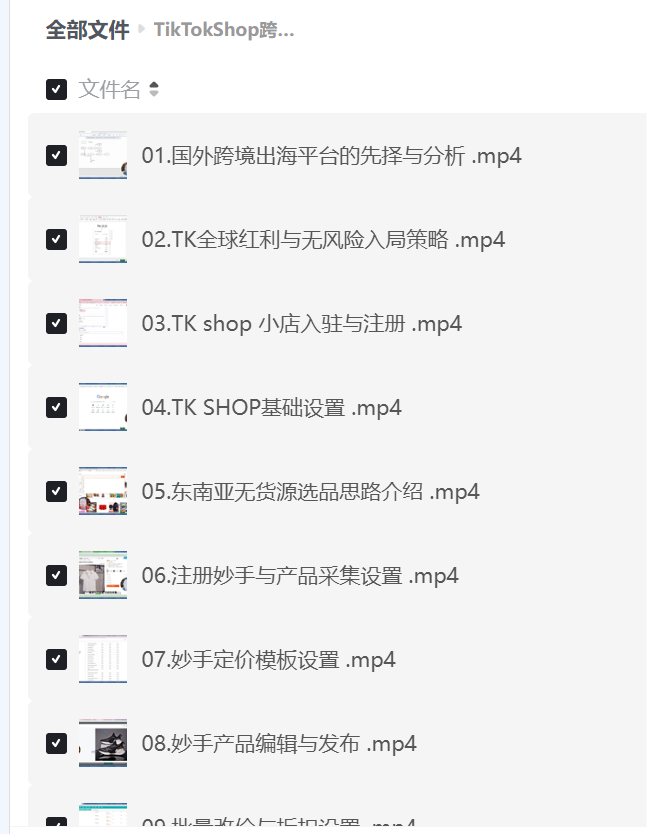Screen dimensions: 647x834
Task: Deselect the 03.TK shop 小店入驻与注册 checkbox
Action: tap(56, 324)
